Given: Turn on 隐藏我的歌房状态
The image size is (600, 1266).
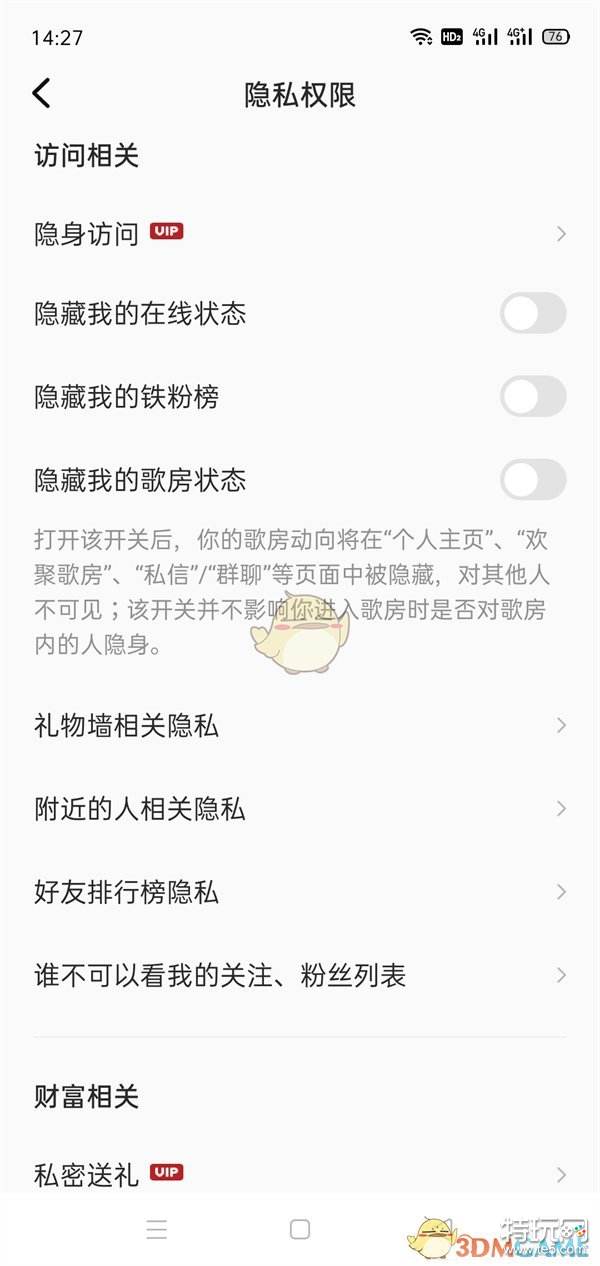Looking at the screenshot, I should [x=532, y=480].
